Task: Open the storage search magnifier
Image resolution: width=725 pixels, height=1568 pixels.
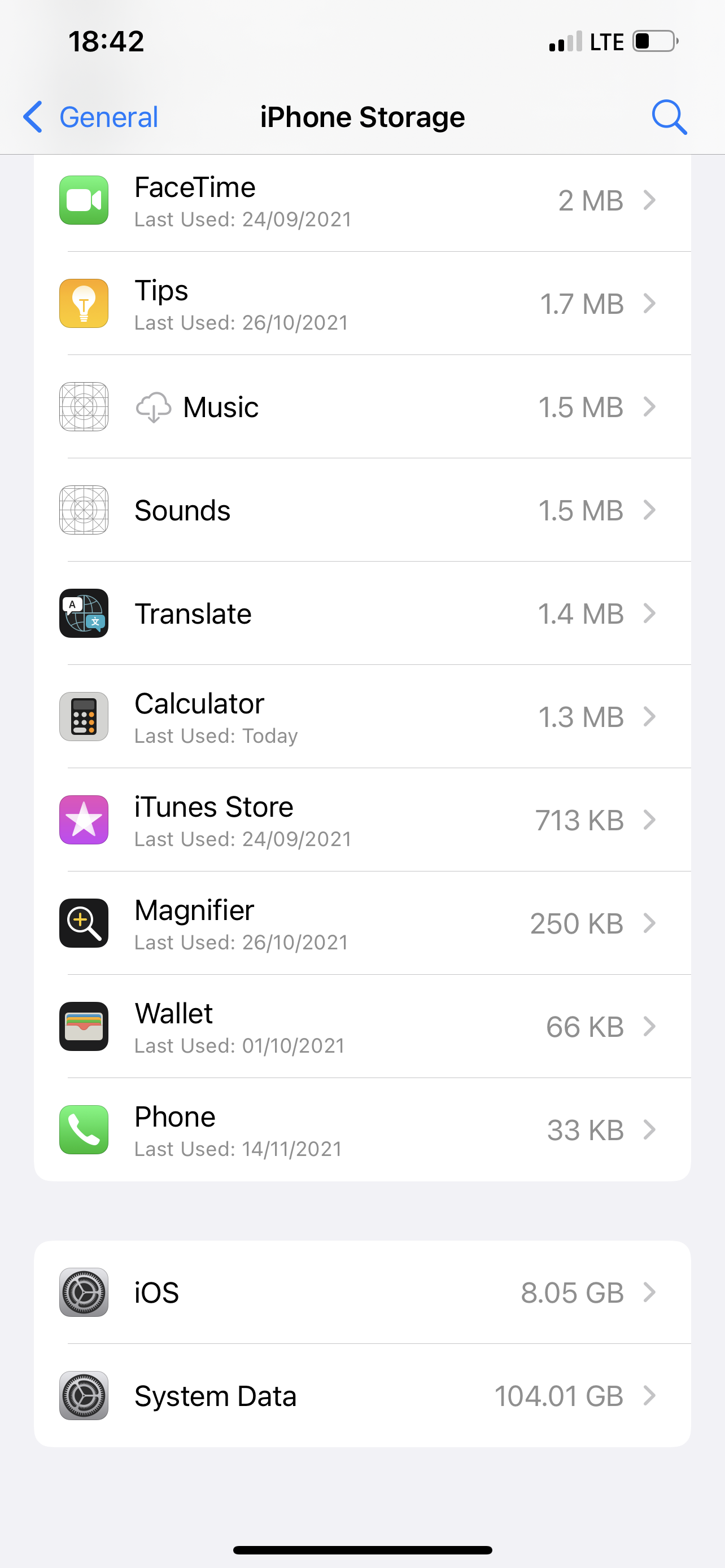Action: tap(669, 117)
